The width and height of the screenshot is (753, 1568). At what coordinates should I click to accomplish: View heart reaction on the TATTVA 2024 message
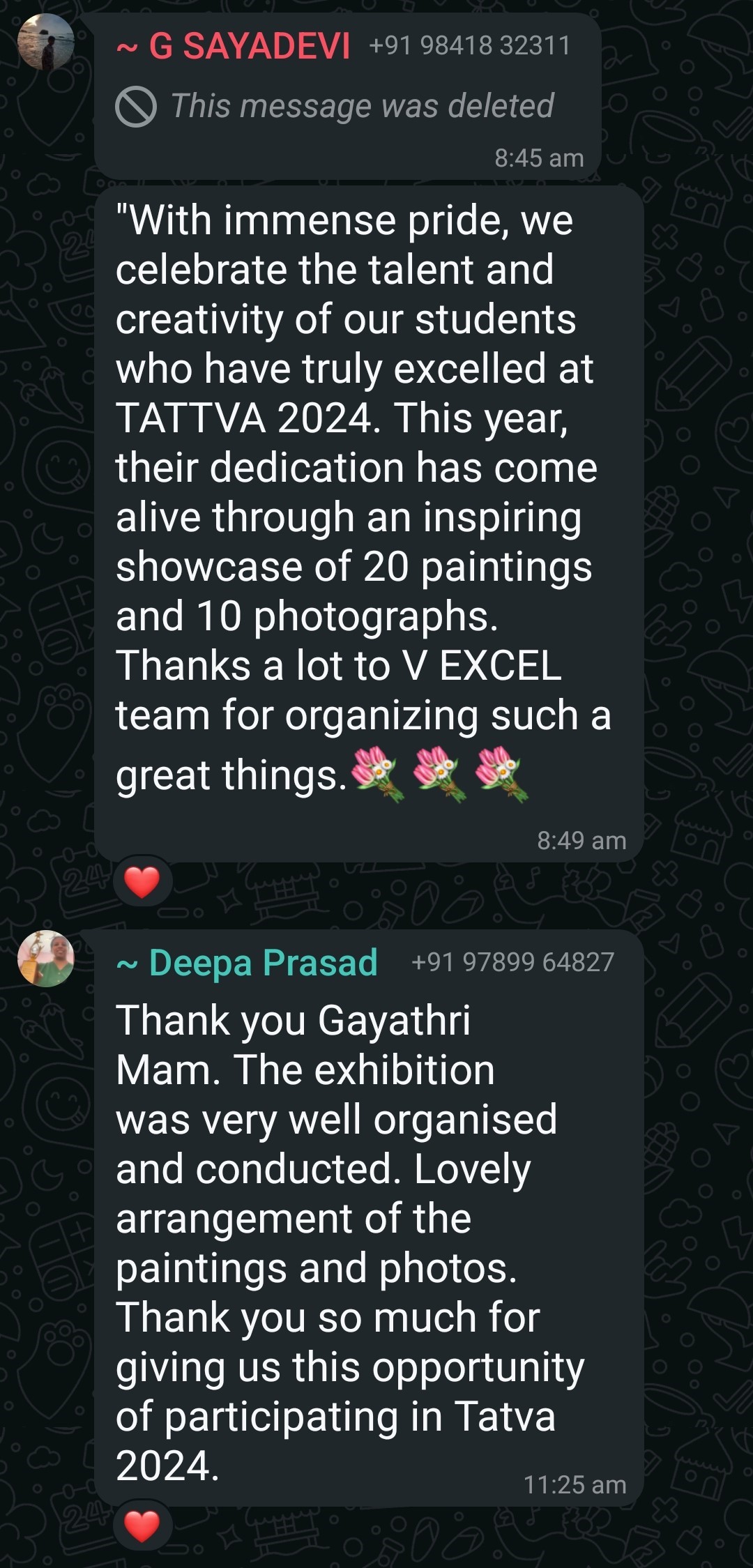point(142,881)
